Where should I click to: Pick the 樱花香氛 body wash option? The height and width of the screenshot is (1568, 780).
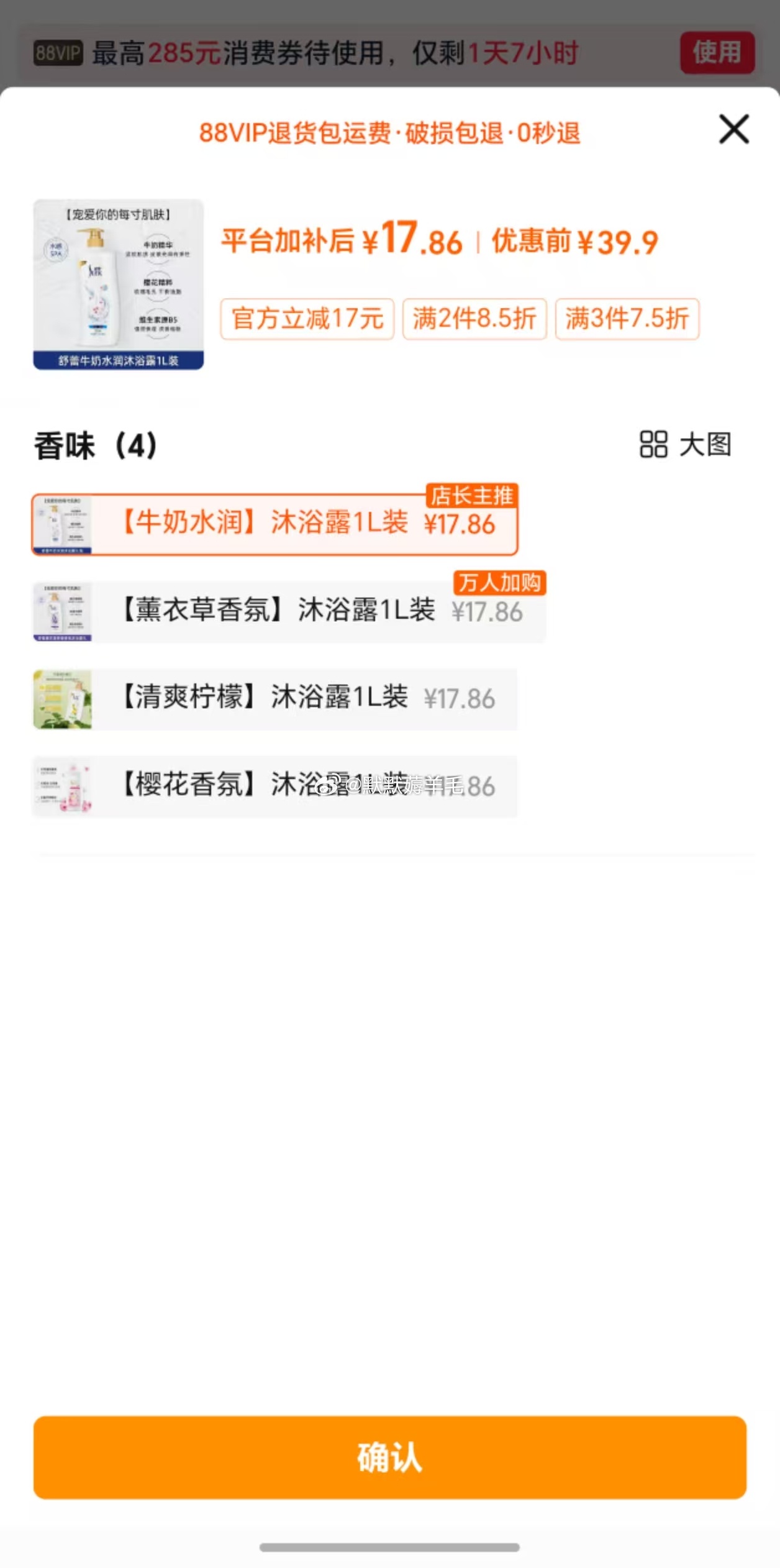(274, 786)
